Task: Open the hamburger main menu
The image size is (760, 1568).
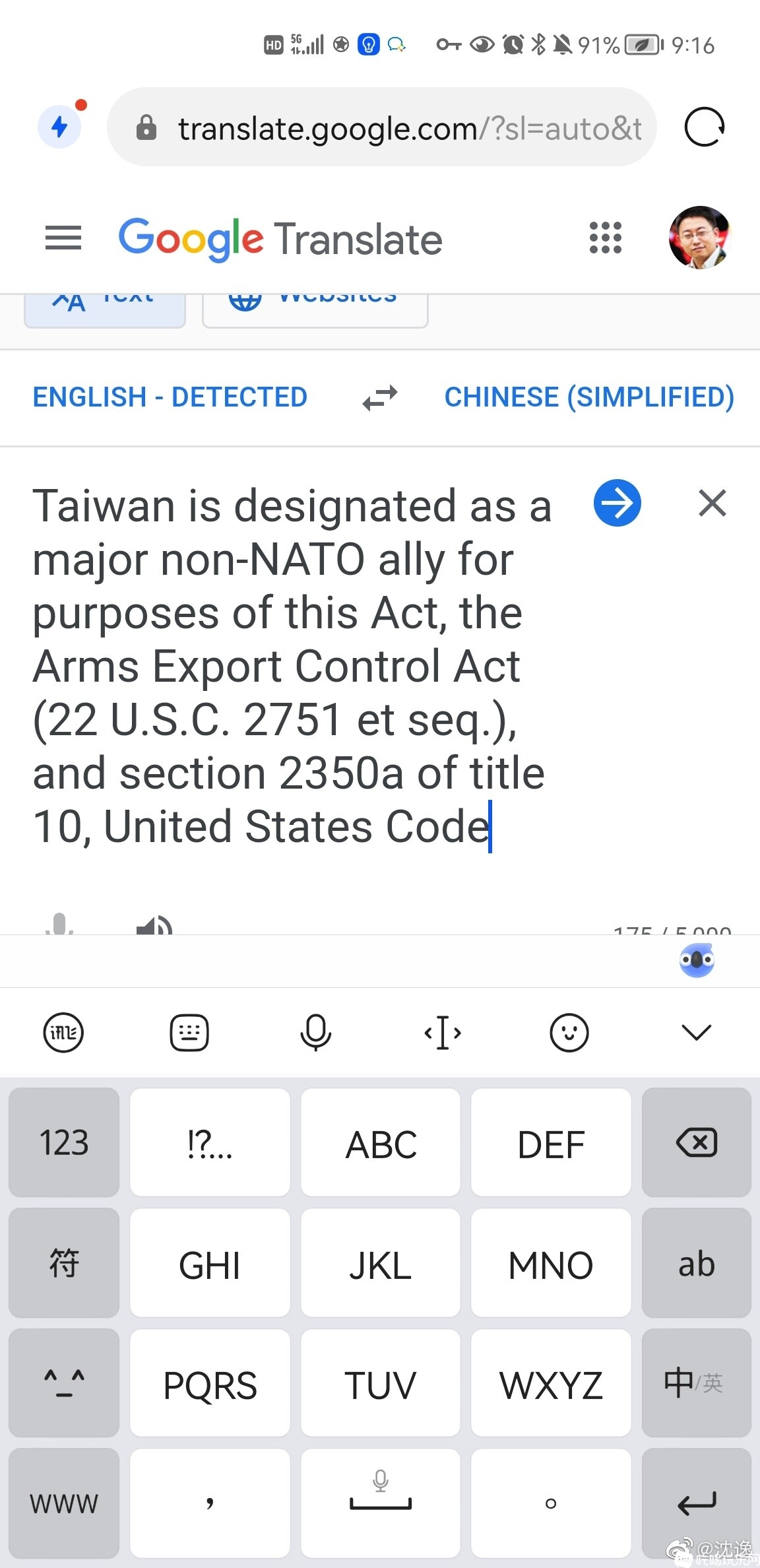Action: 63,238
